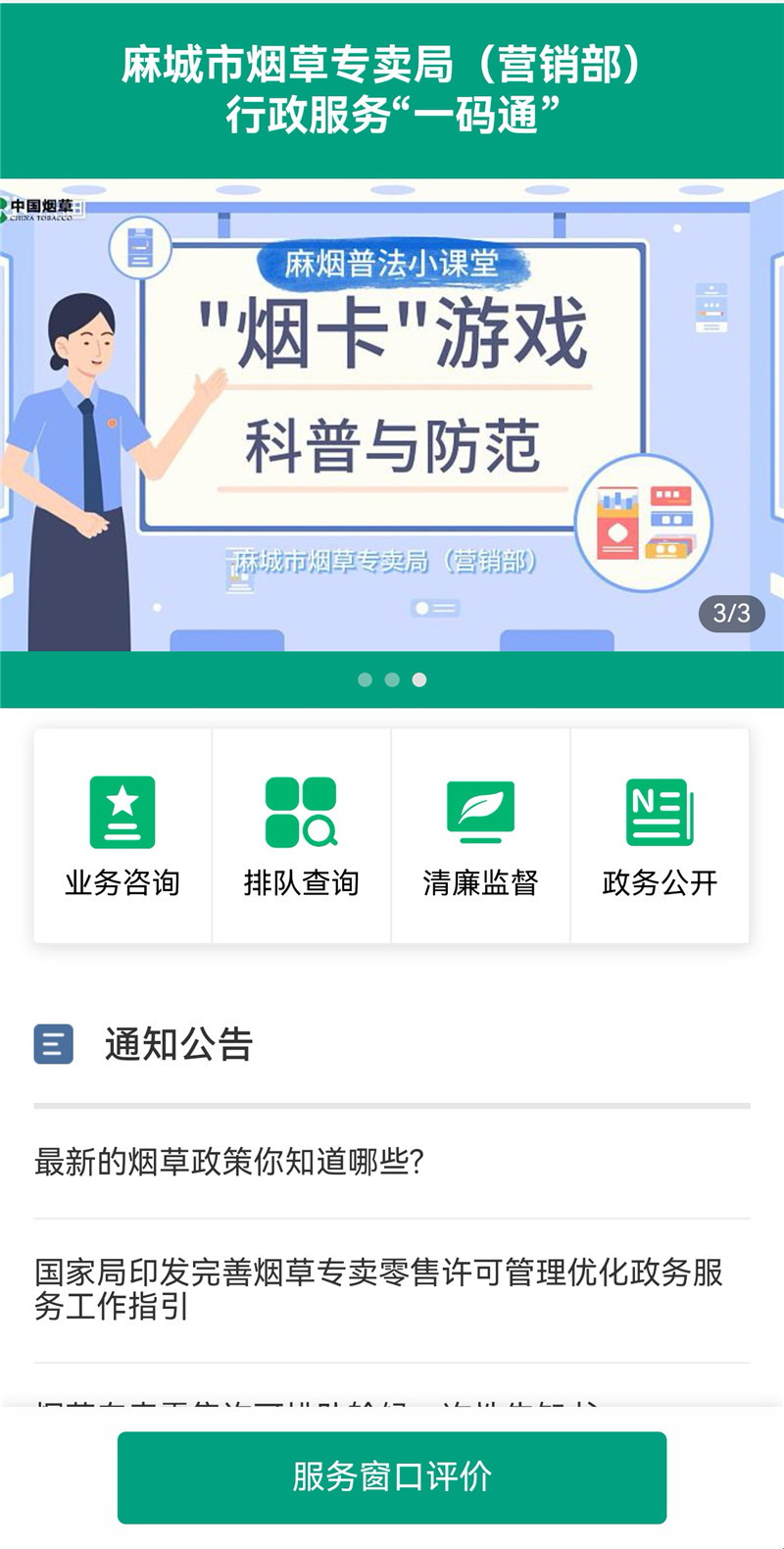Tap the 清廉监督 leaf icon
The height and width of the screenshot is (1549, 784).
click(480, 812)
